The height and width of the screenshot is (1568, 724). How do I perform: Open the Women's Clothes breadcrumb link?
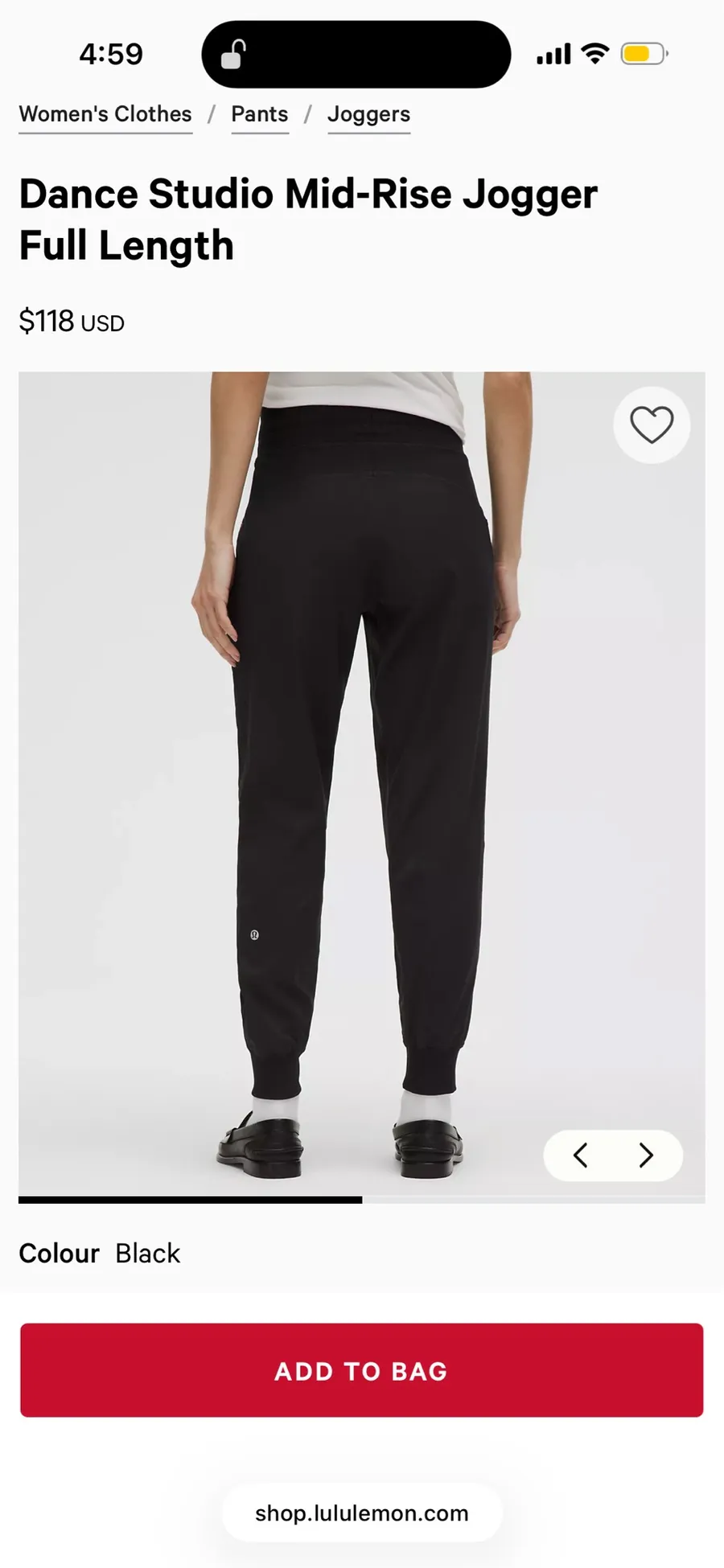pyautogui.click(x=105, y=114)
